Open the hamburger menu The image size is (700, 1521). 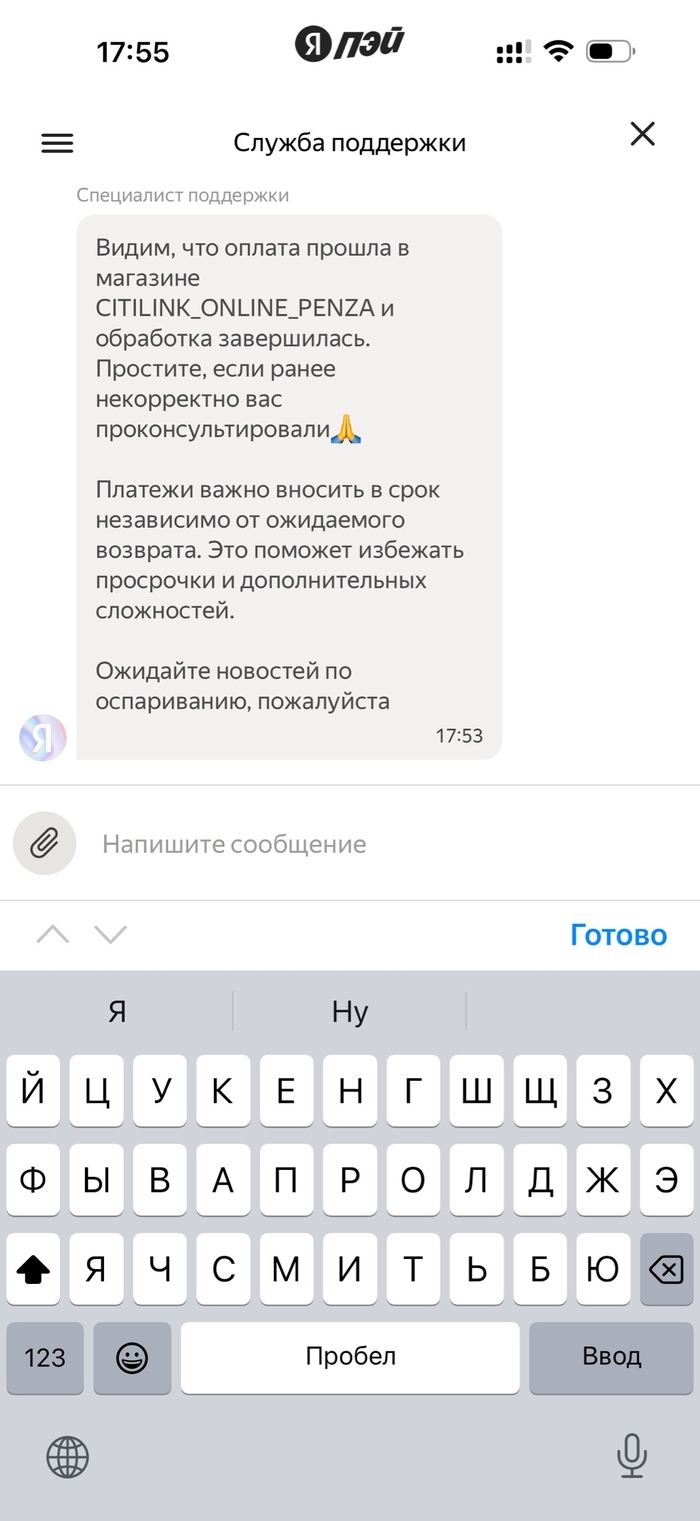57,143
